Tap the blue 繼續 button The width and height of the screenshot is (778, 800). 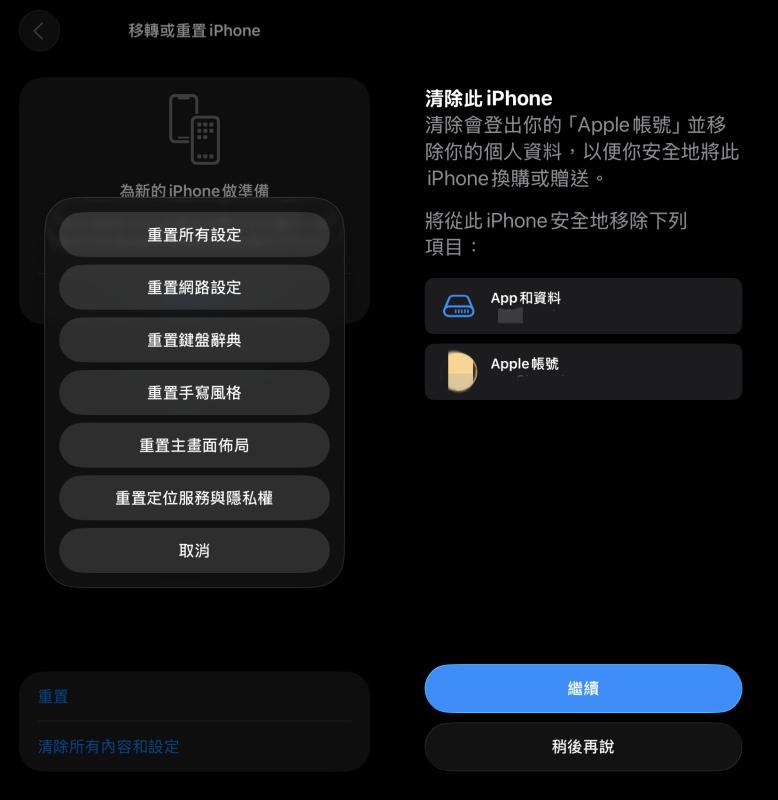tap(583, 688)
